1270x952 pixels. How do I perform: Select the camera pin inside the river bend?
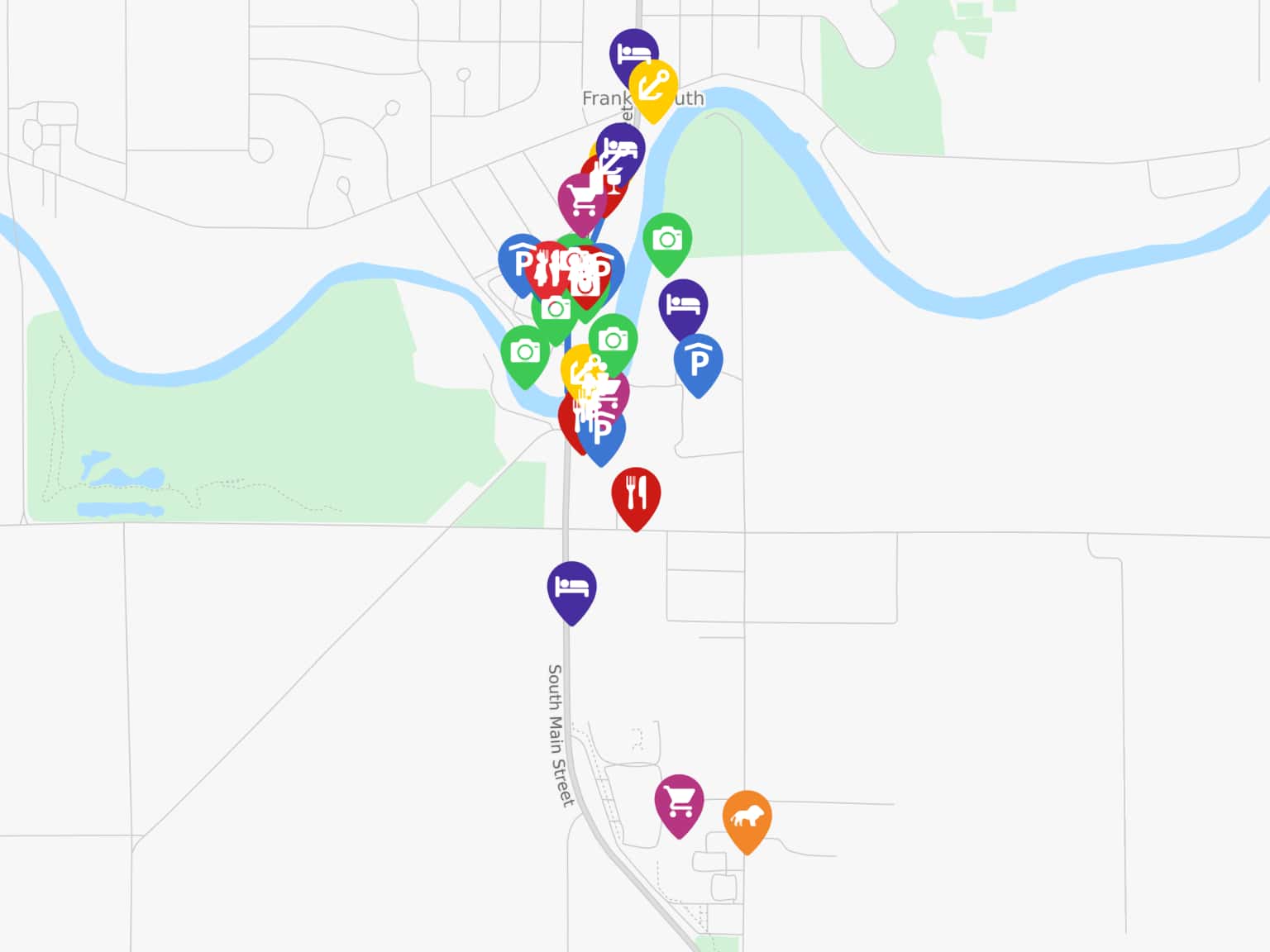[667, 241]
